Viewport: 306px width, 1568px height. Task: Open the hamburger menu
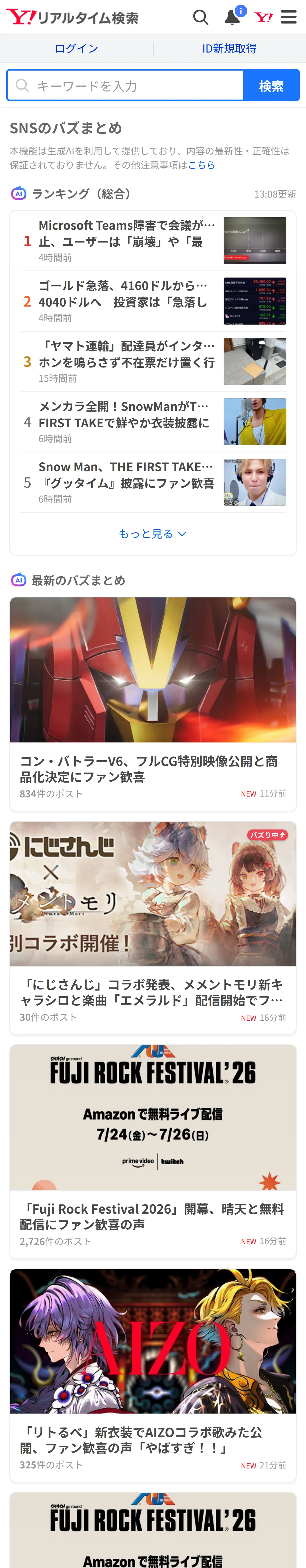point(289,17)
